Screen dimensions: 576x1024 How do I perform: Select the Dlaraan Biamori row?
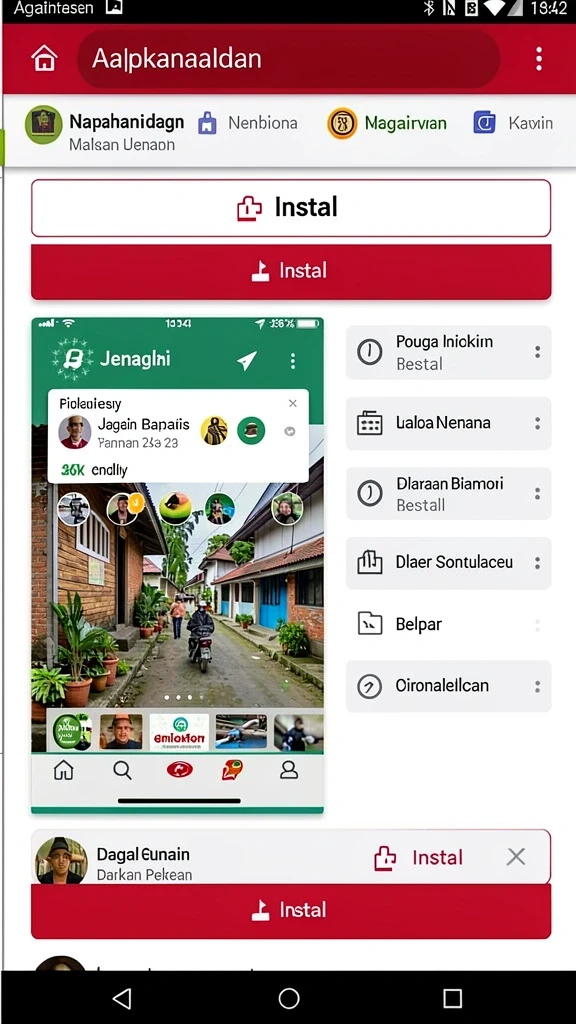coord(448,494)
